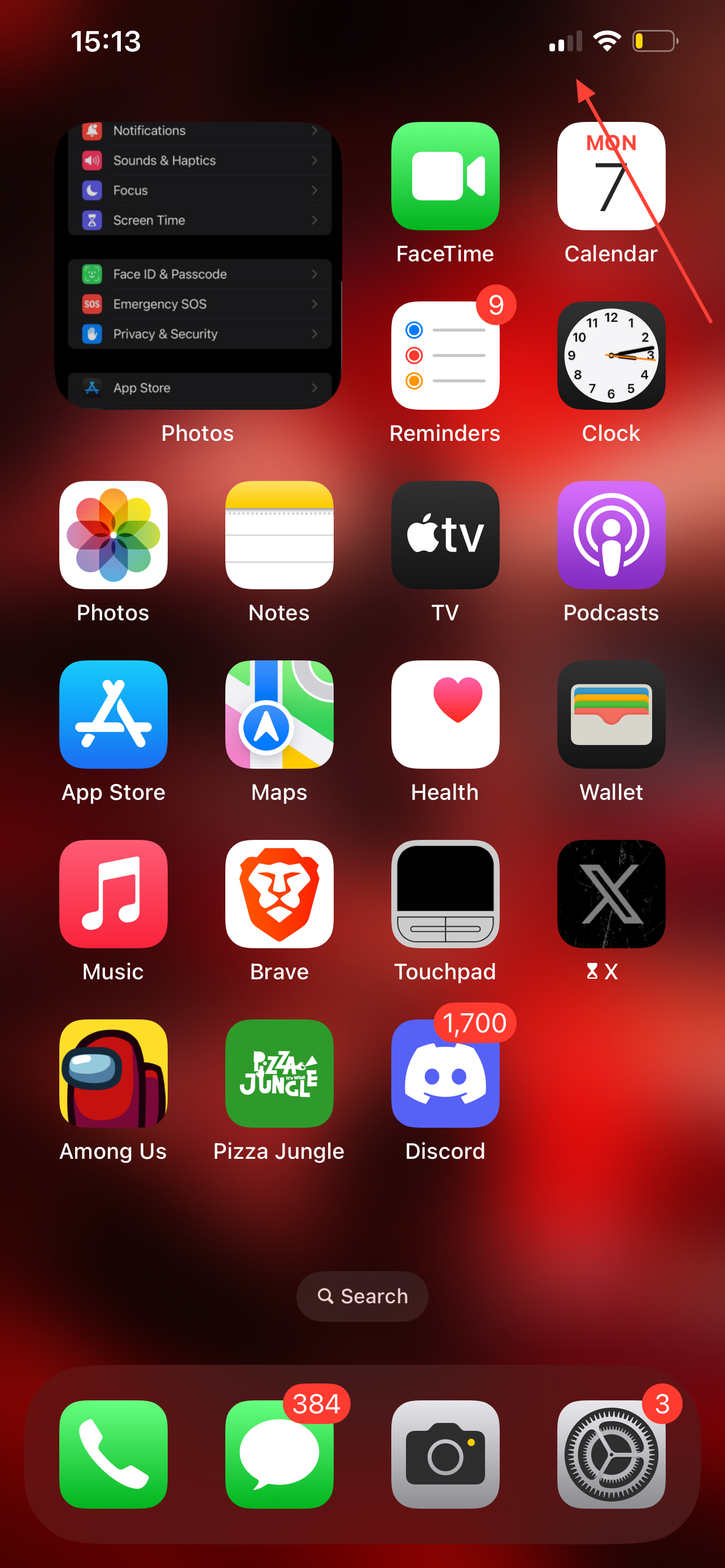Viewport: 725px width, 1568px height.
Task: Open the Calendar app
Action: point(610,176)
